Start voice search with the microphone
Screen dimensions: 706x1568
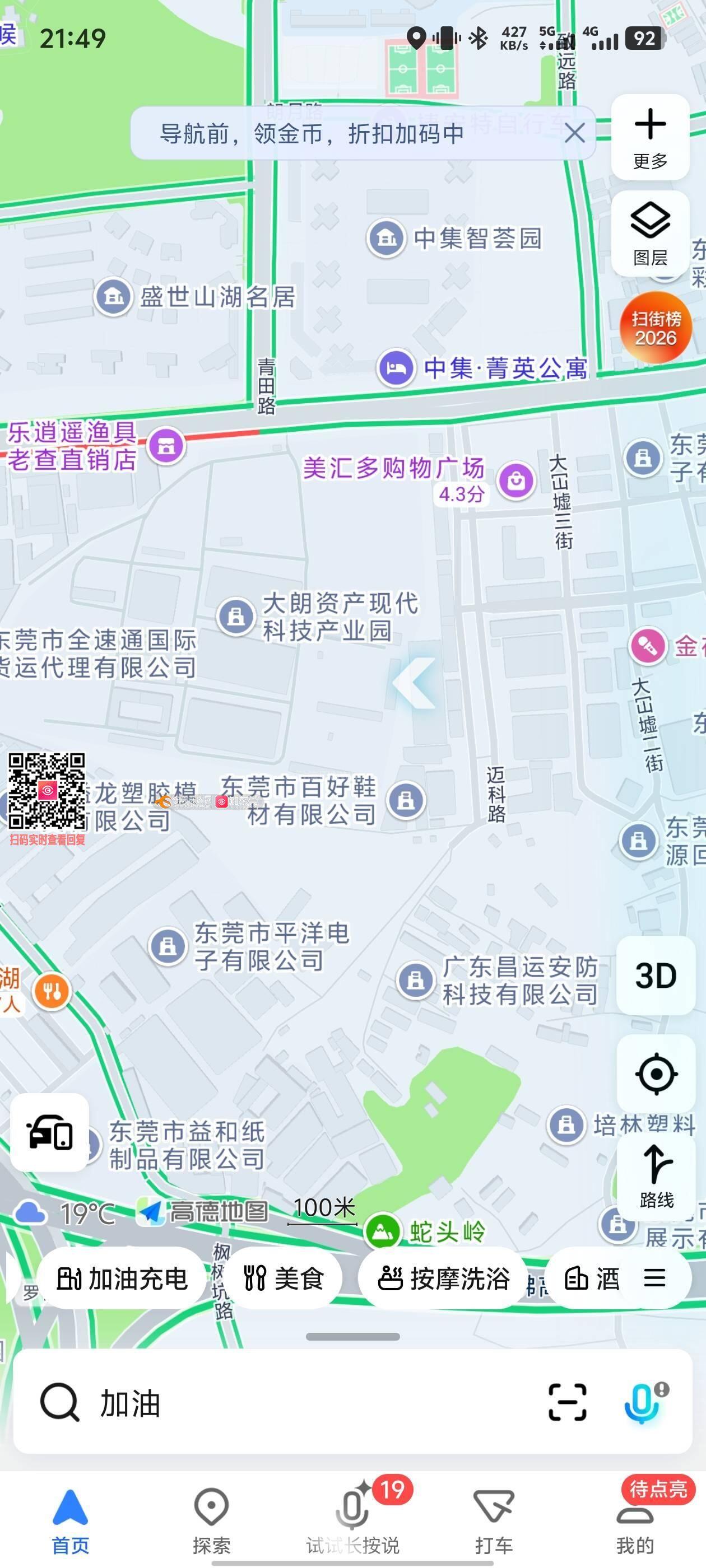tap(643, 1402)
